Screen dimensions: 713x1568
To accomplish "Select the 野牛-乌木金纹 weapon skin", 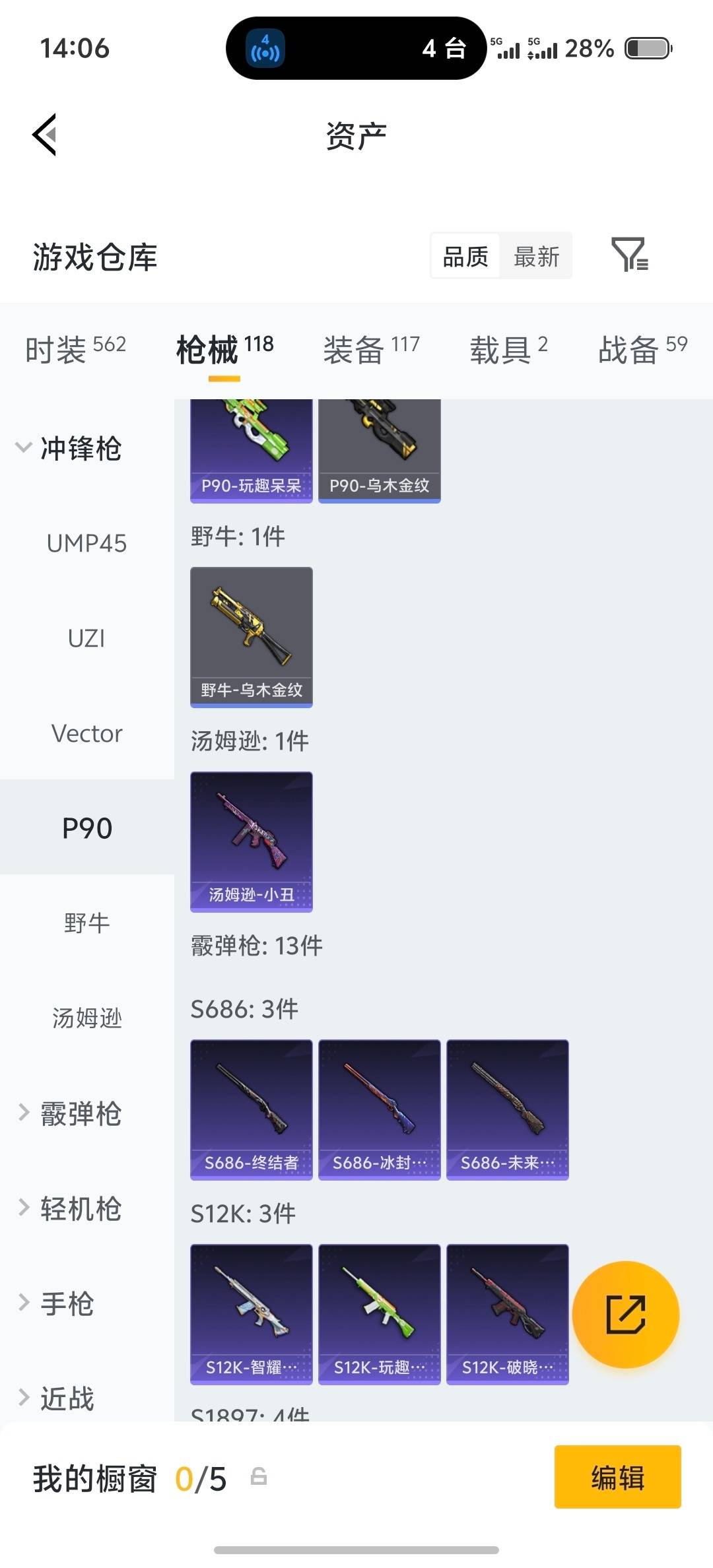I will [x=252, y=636].
